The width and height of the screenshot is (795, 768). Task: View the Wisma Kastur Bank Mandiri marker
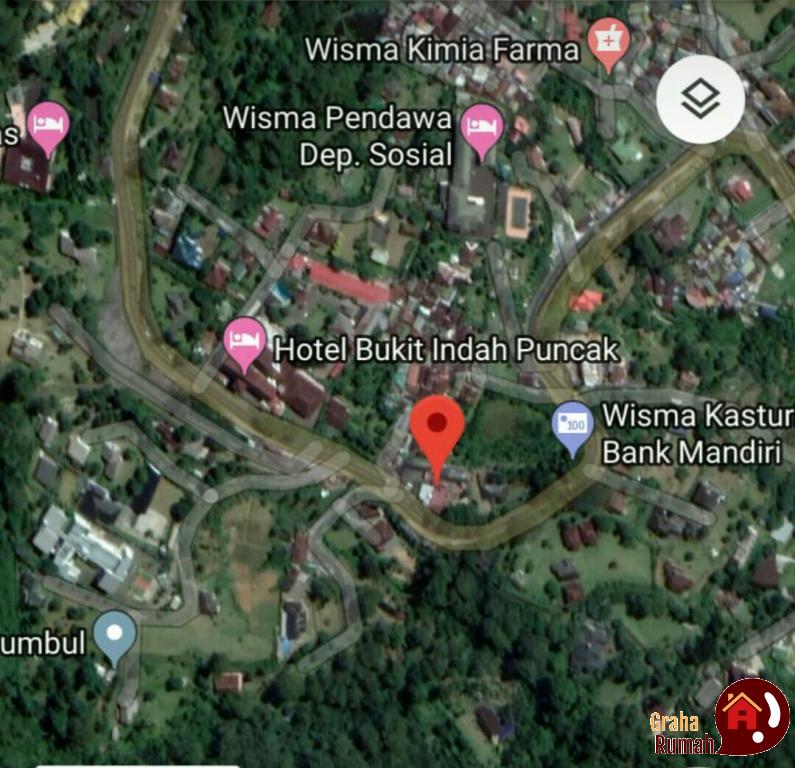coord(573,426)
